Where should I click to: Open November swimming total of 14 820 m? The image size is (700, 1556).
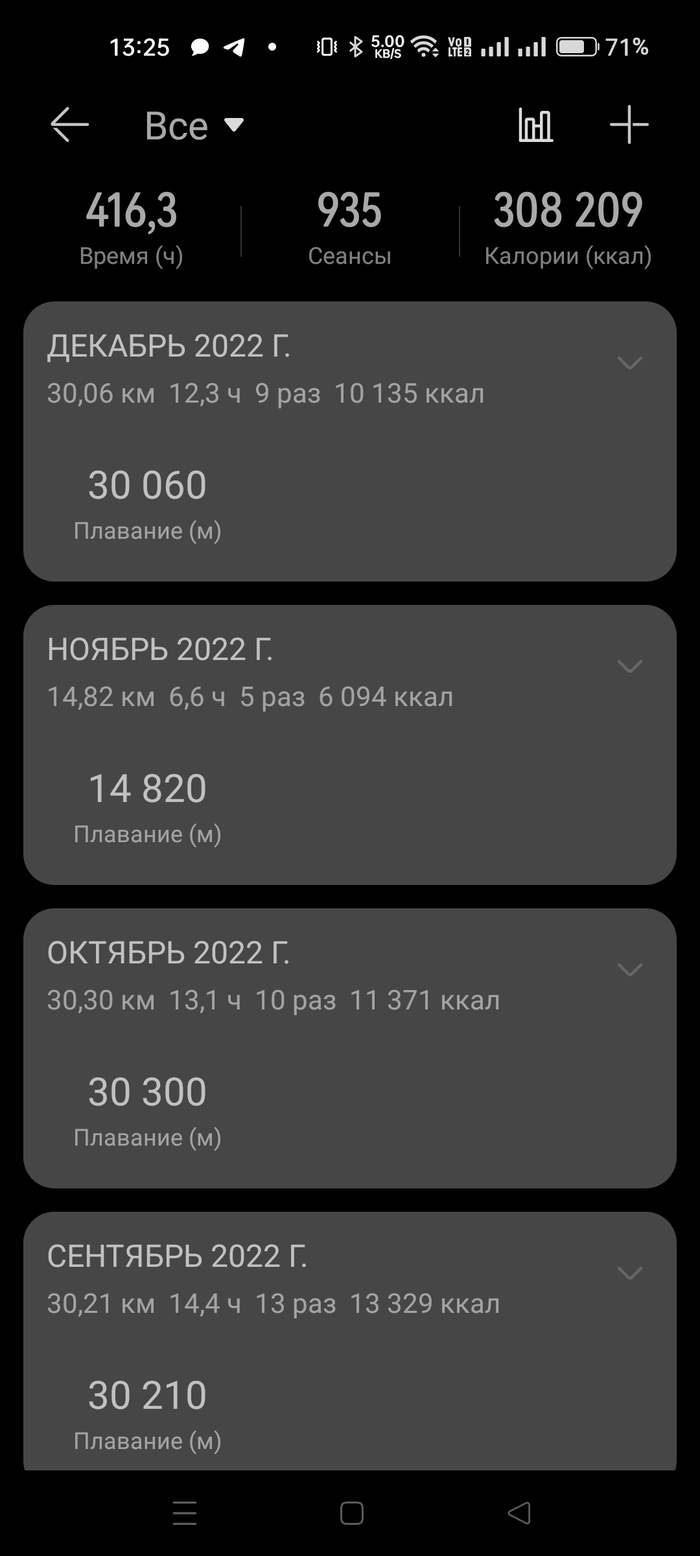point(147,804)
